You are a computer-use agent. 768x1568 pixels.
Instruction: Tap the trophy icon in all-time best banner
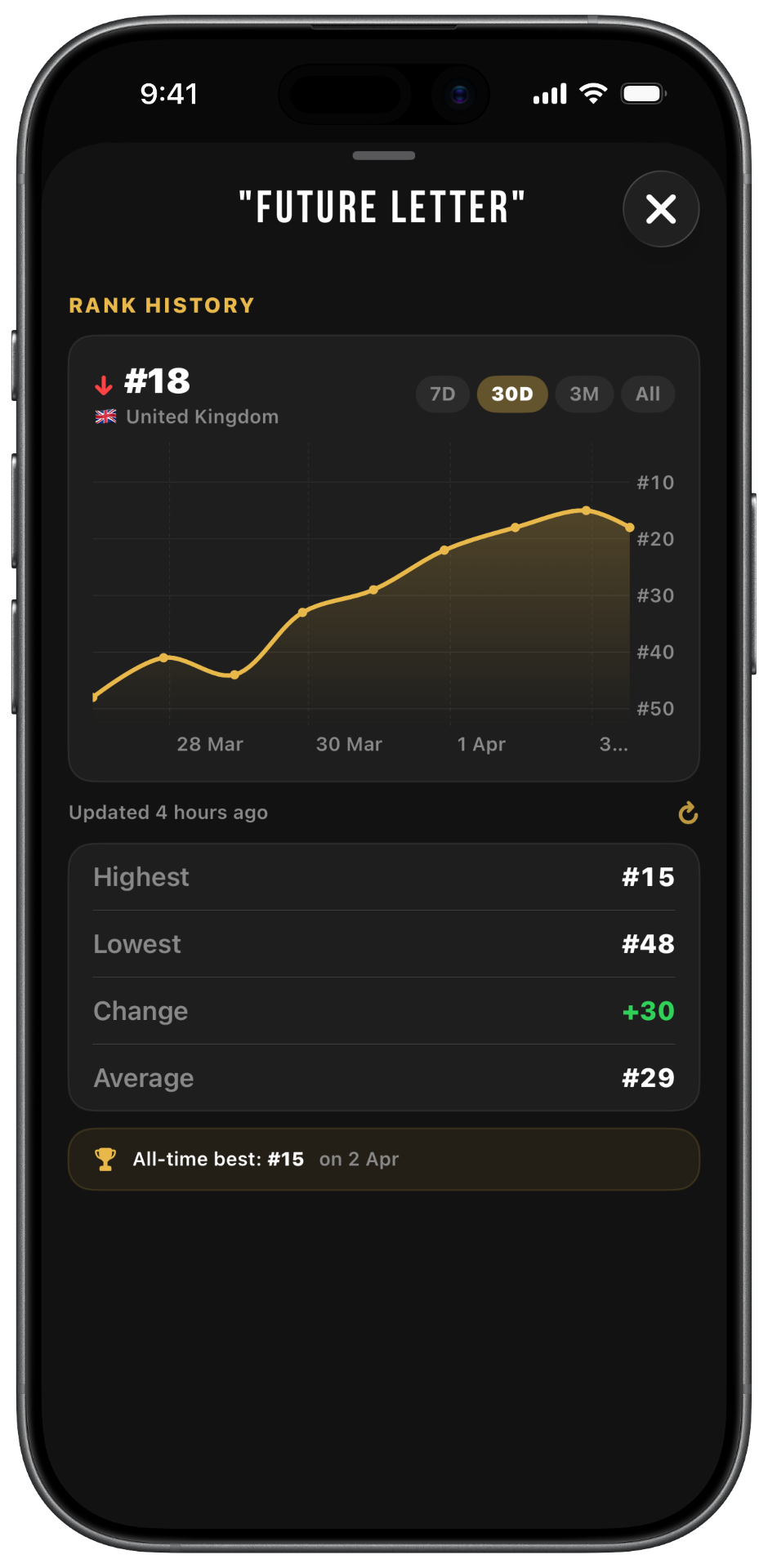[106, 1158]
